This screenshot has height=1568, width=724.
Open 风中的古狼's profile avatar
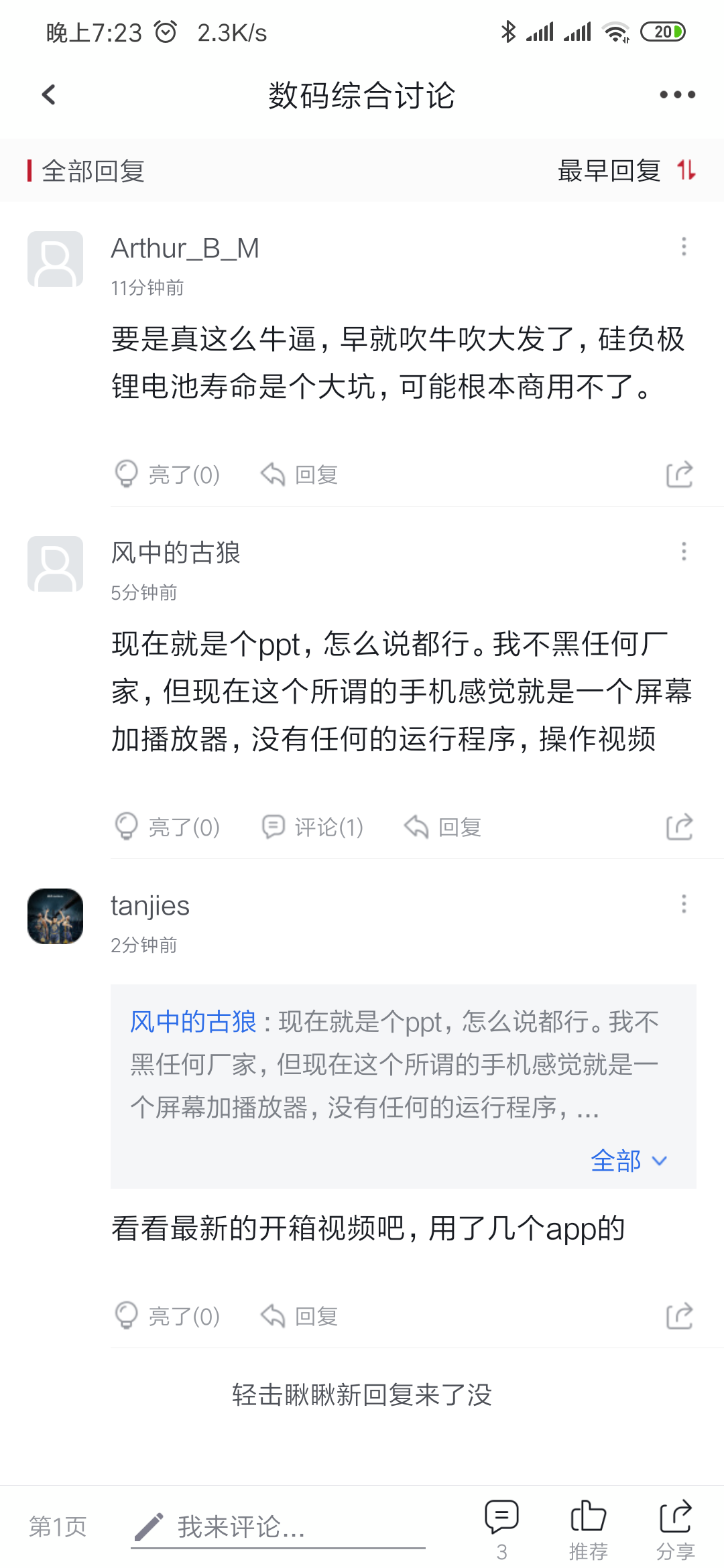[55, 564]
